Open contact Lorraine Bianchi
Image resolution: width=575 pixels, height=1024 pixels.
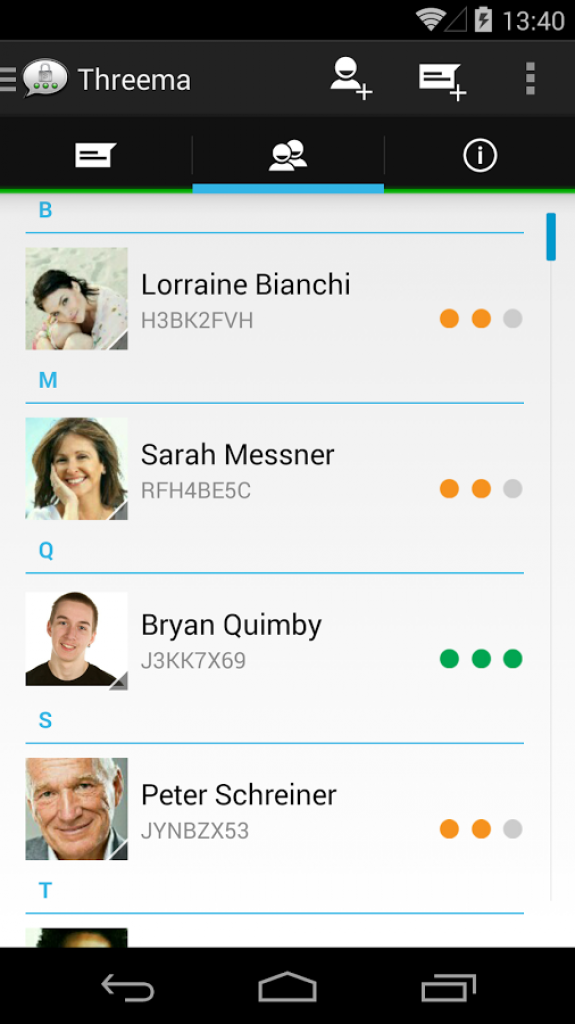click(274, 298)
